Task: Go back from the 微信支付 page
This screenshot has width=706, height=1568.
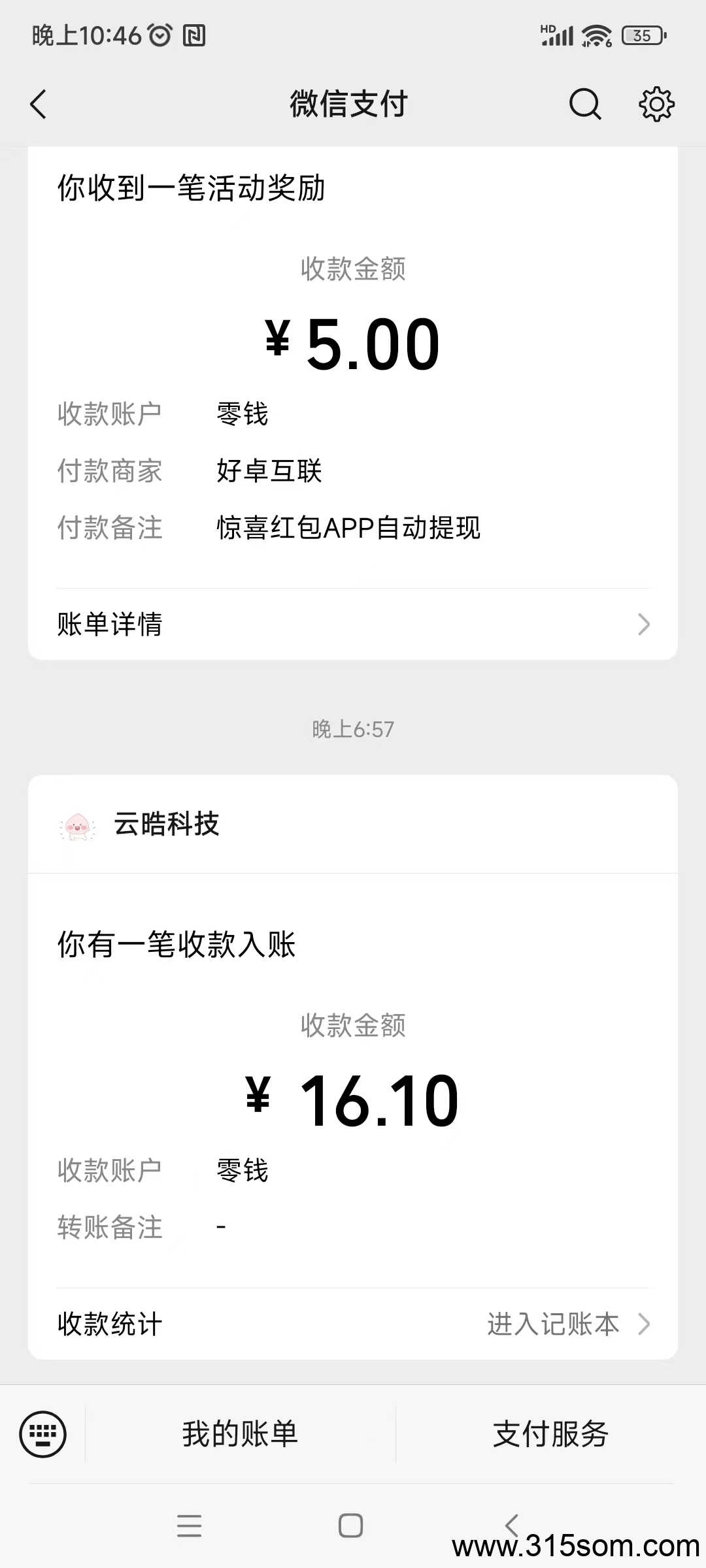Action: (x=39, y=105)
